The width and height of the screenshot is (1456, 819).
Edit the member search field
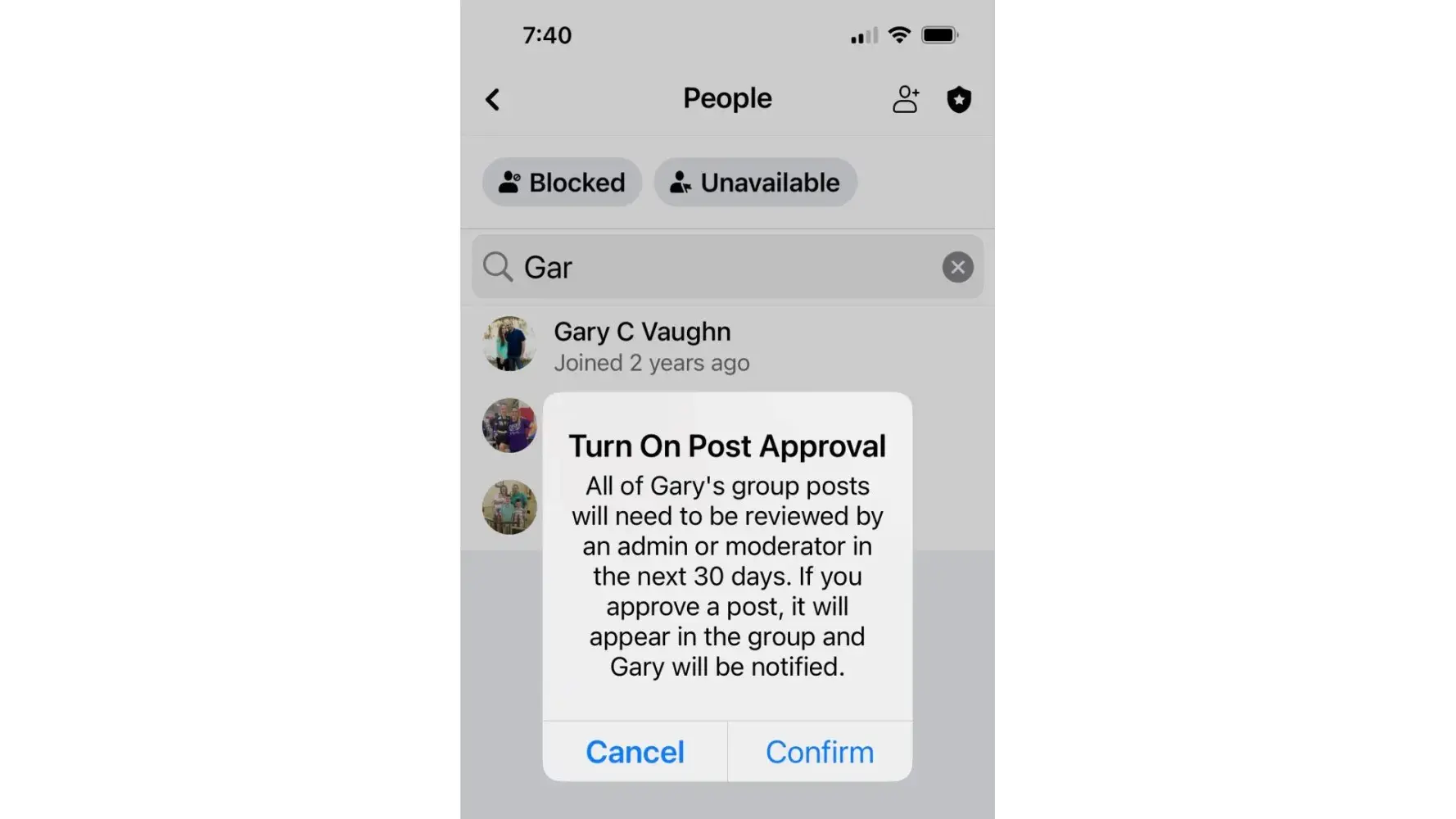(721, 267)
